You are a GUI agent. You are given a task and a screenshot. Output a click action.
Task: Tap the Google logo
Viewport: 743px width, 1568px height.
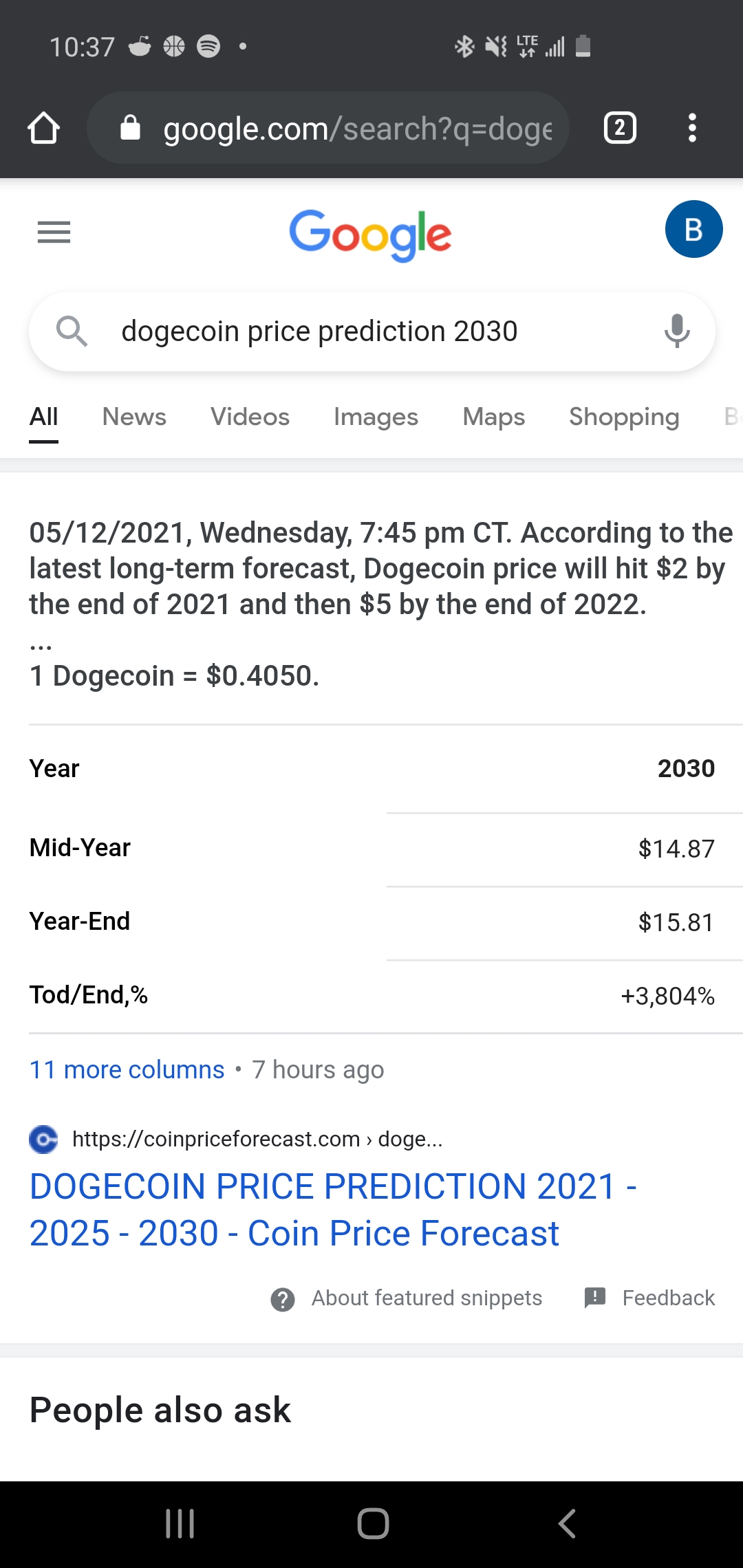pos(371,234)
